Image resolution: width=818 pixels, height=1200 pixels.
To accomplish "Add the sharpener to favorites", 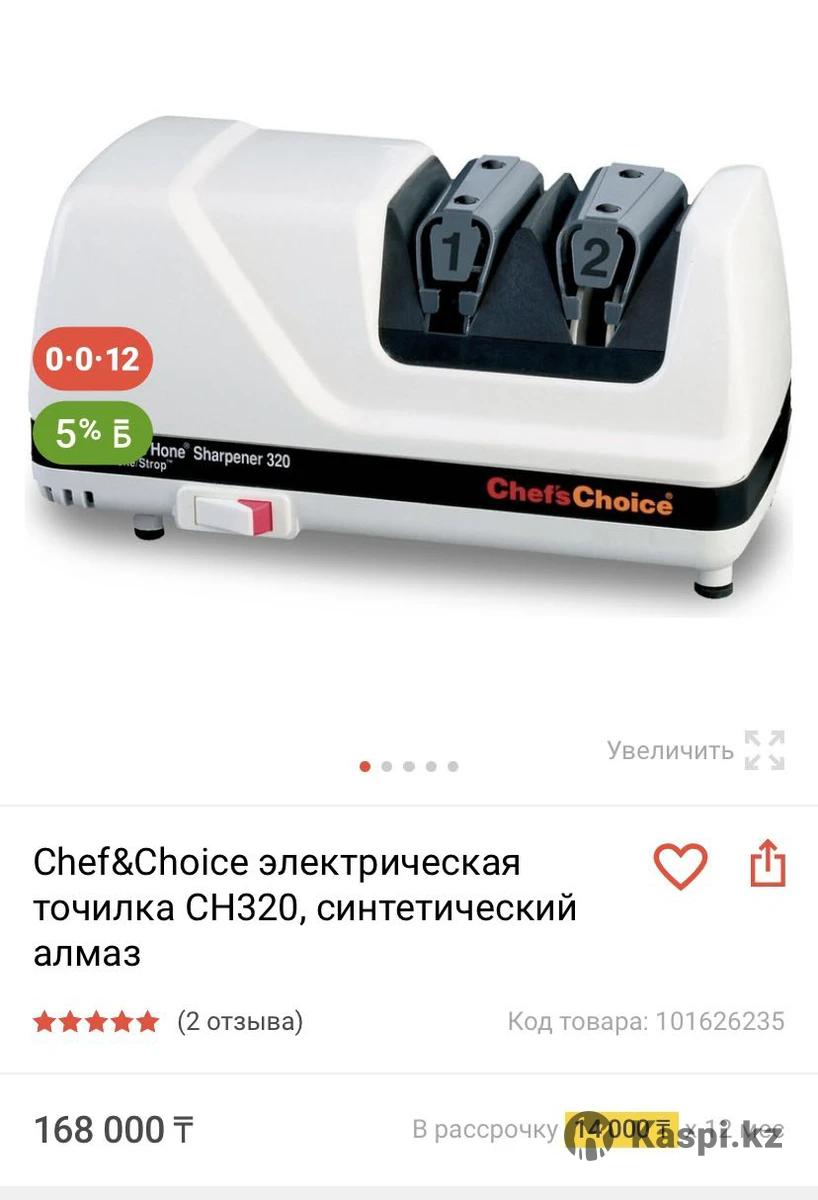I will tap(680, 866).
